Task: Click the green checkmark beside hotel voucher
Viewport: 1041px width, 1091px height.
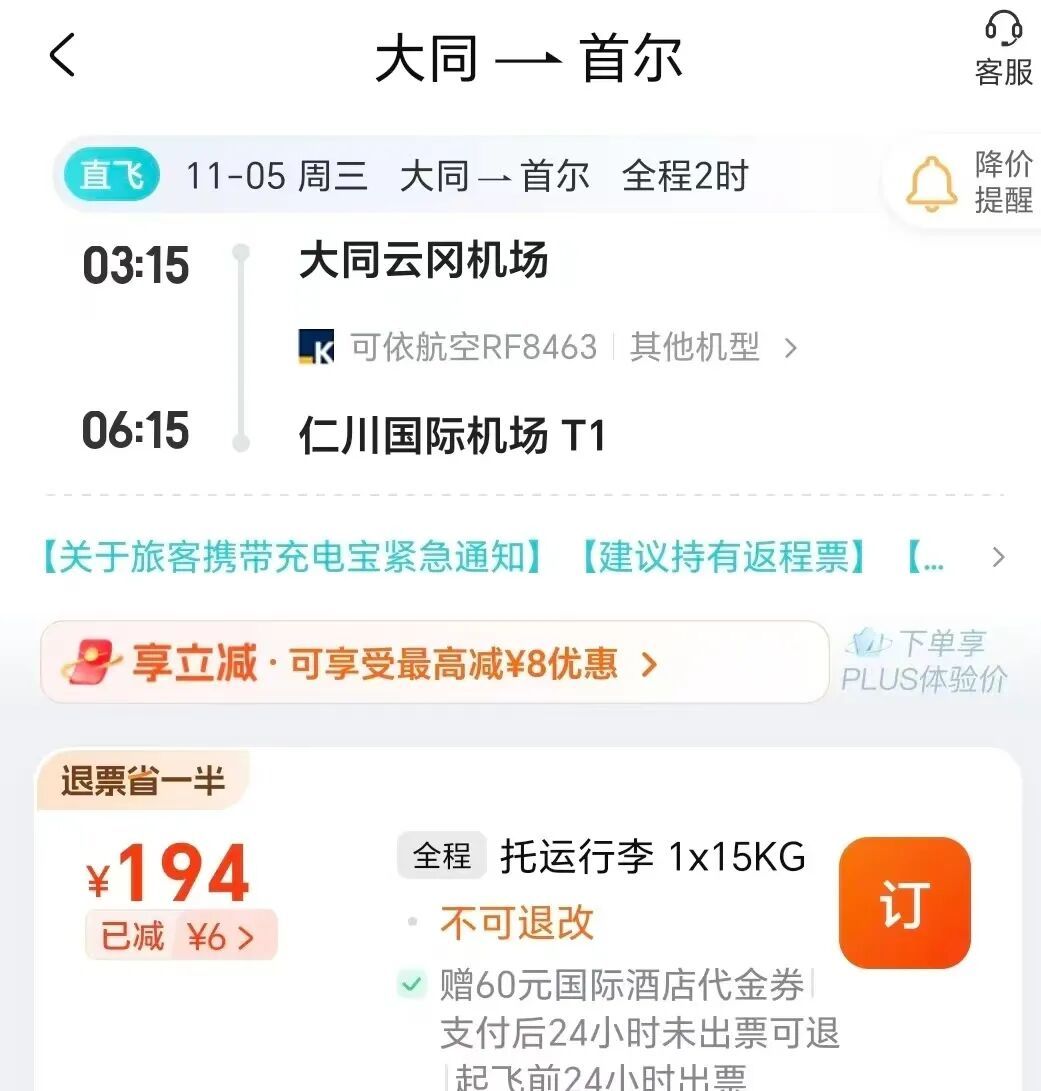Action: pos(411,985)
